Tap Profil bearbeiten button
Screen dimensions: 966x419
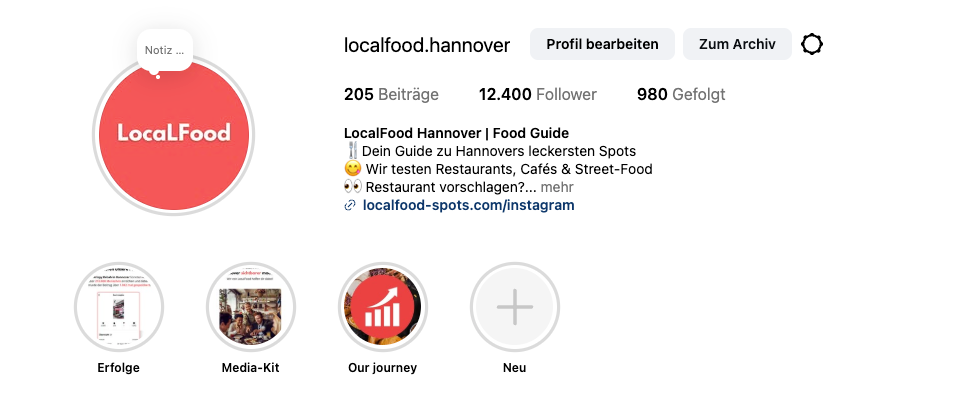pos(602,44)
